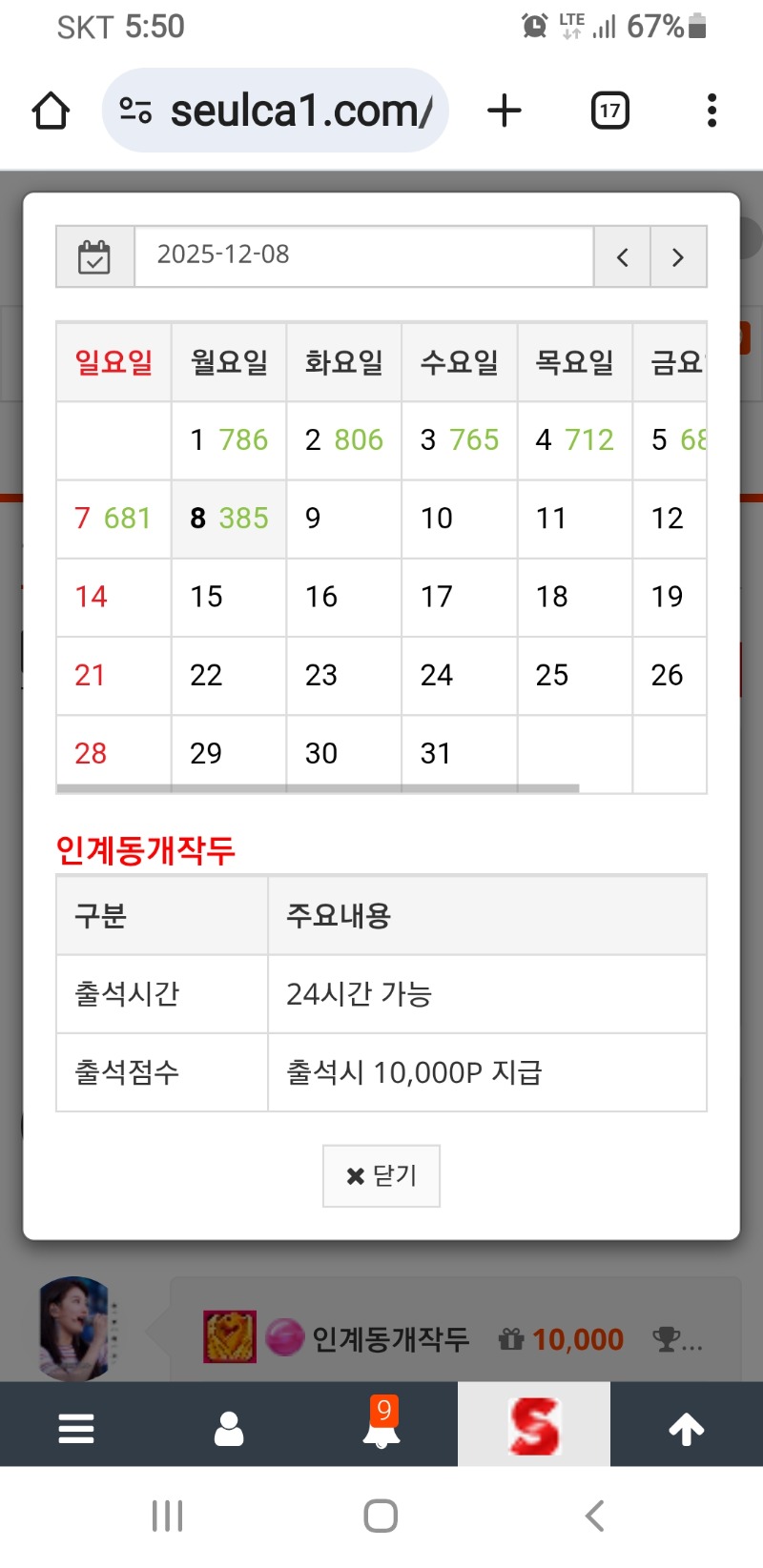
Task: Open the profile icon in bottom navigation
Action: (229, 1427)
